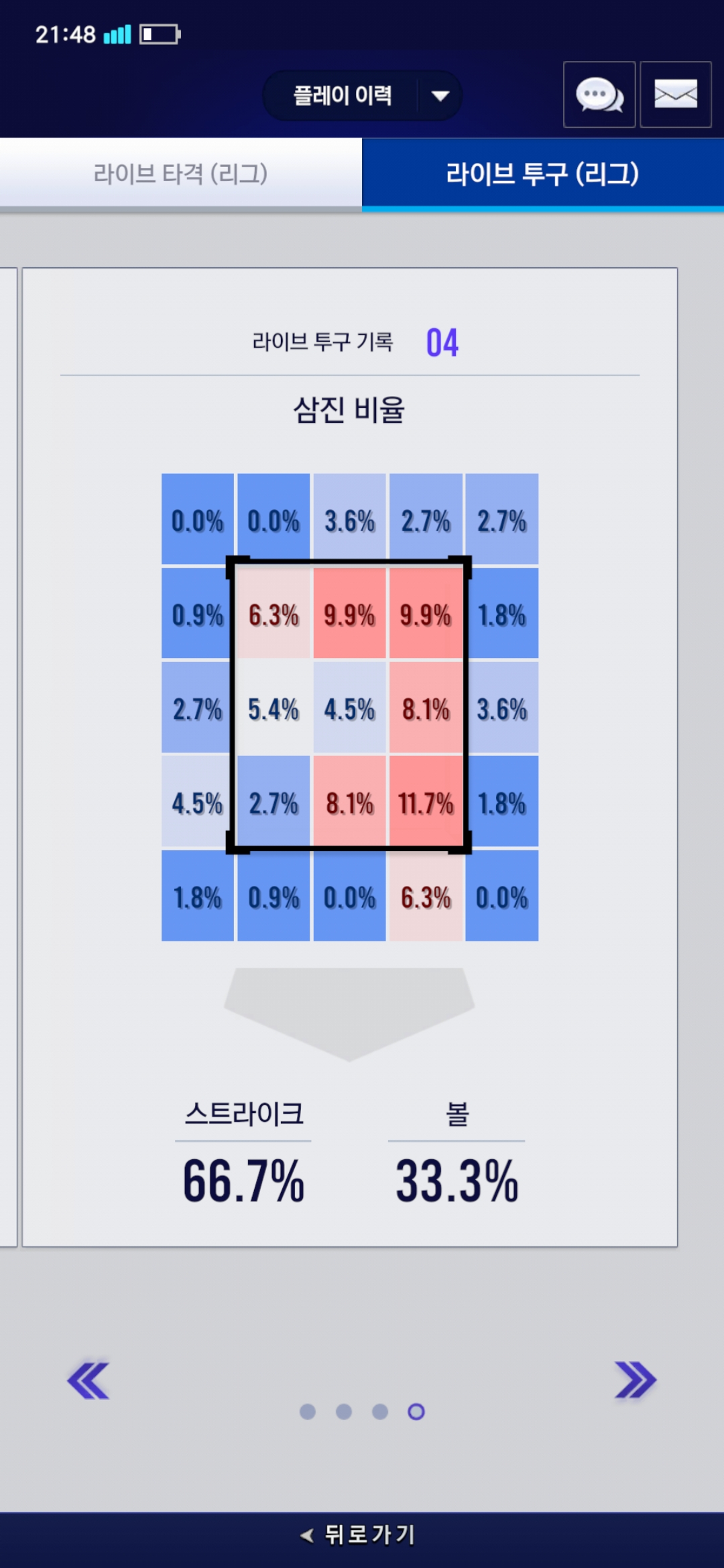Open the chat bubbles icon
Image resolution: width=724 pixels, height=1568 pixels.
point(599,94)
